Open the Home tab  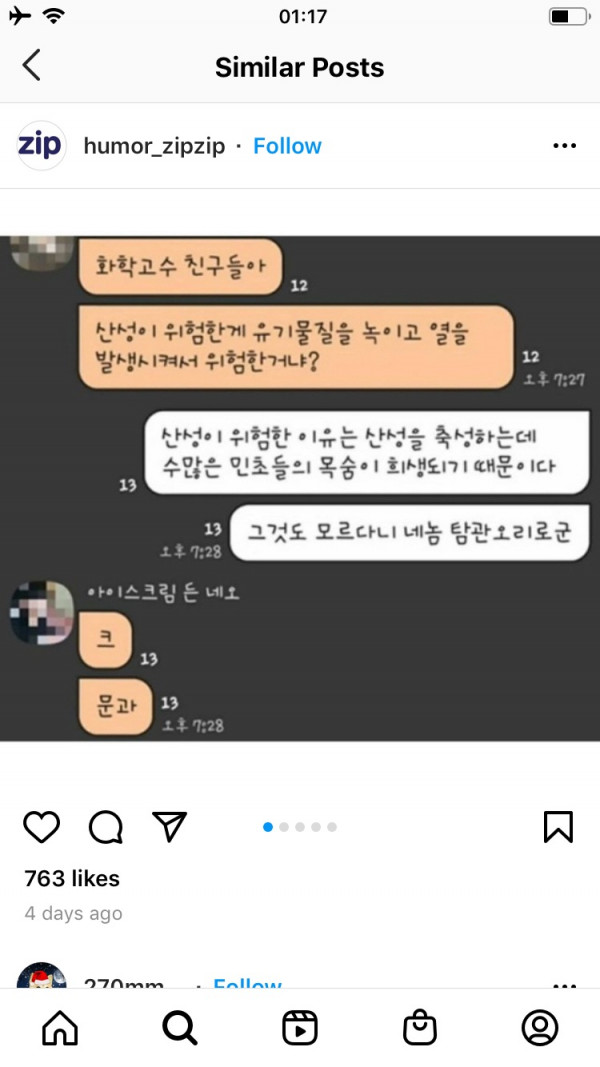tap(60, 1027)
